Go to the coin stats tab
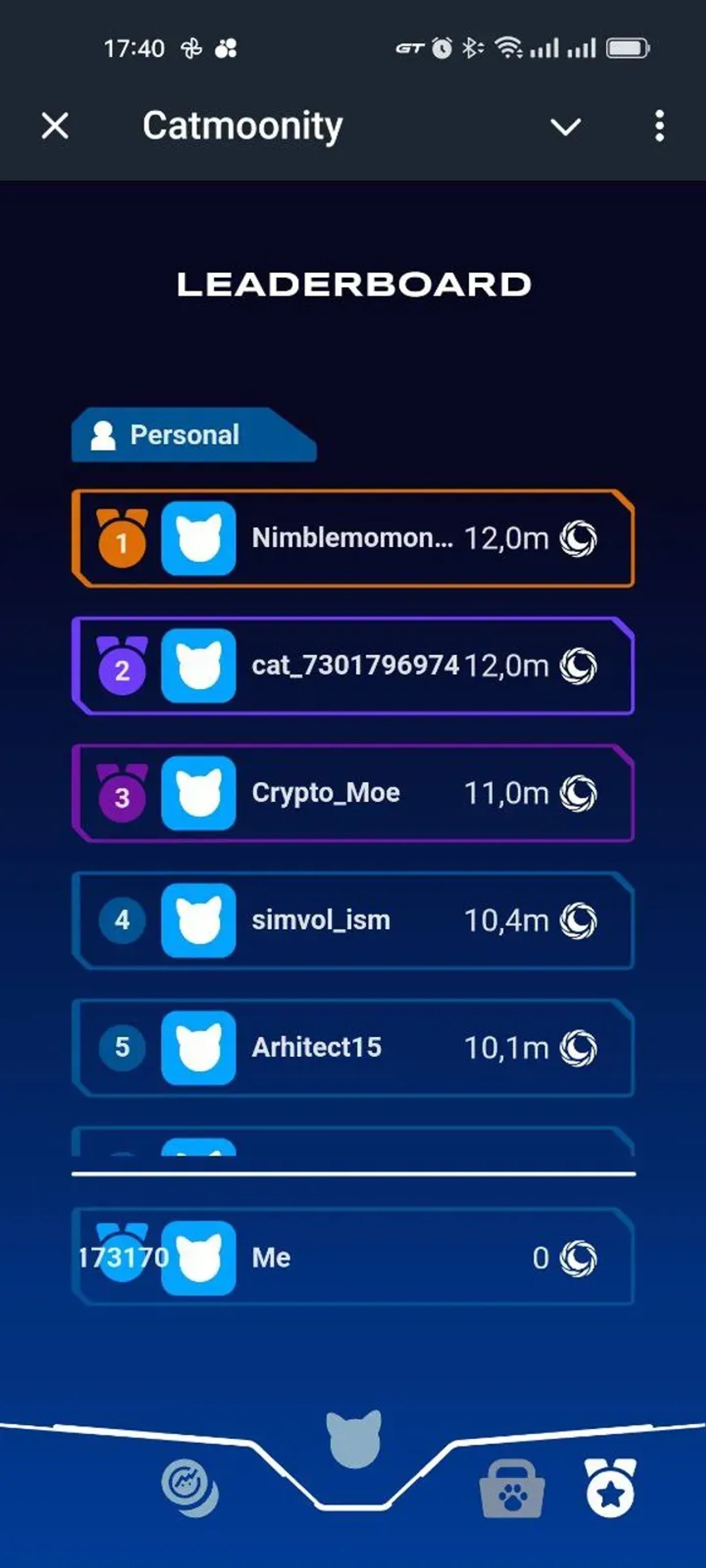This screenshot has width=706, height=1568. point(189,1487)
